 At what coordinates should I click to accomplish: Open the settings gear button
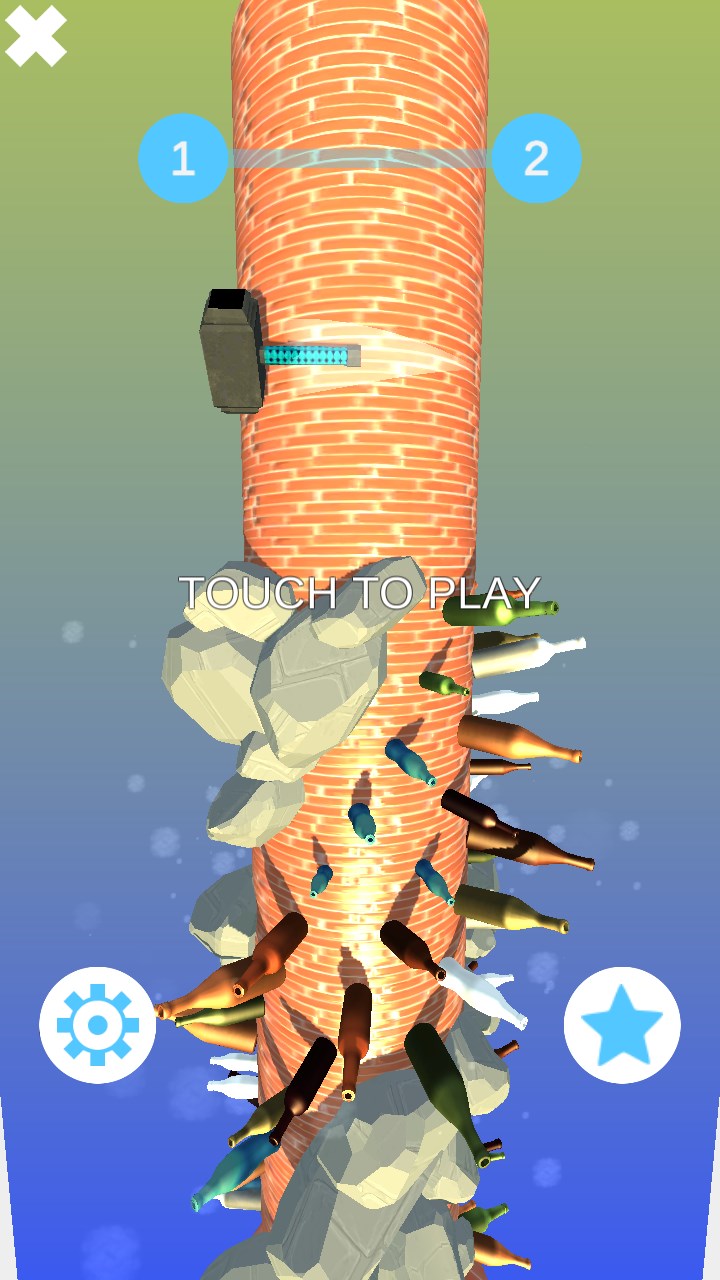click(x=97, y=1024)
